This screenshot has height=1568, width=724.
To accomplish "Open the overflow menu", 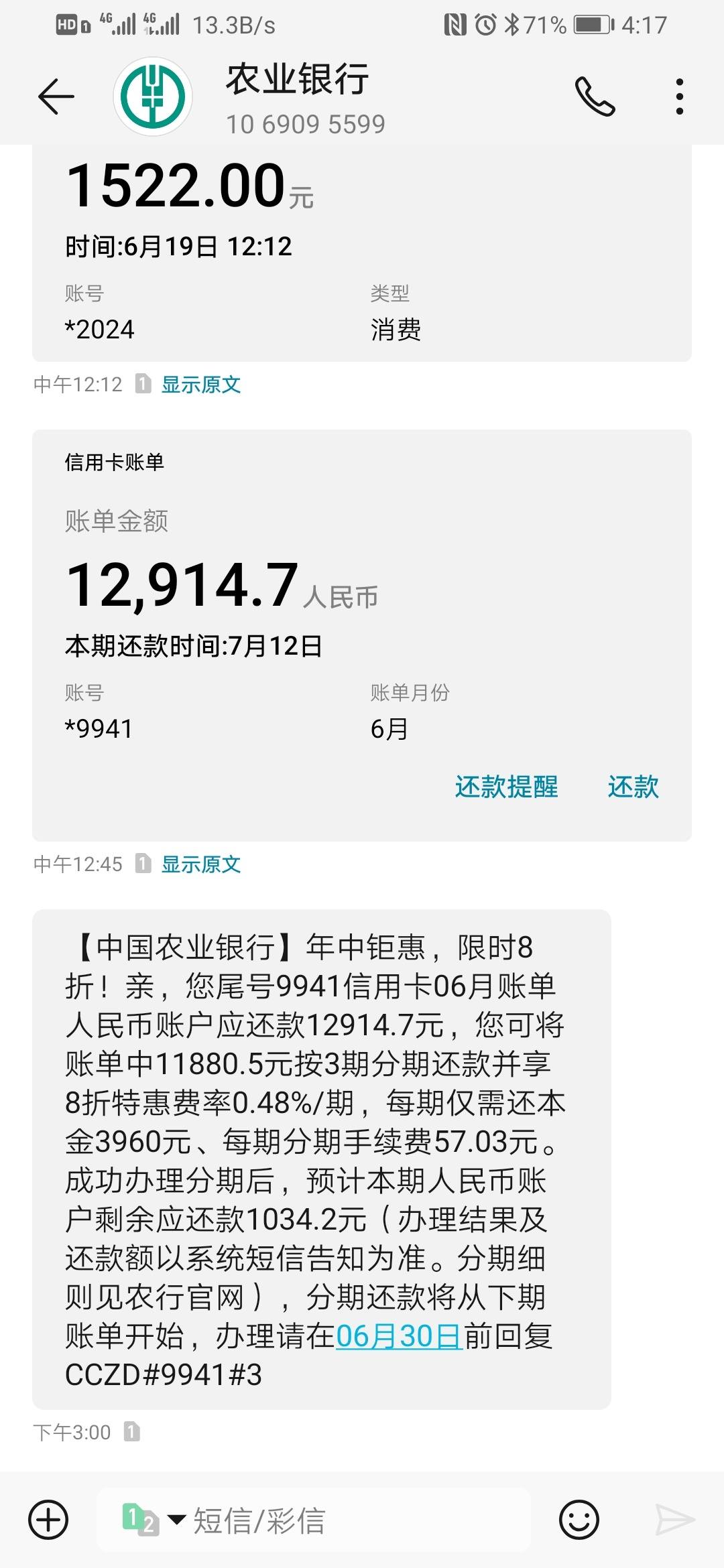I will [679, 97].
